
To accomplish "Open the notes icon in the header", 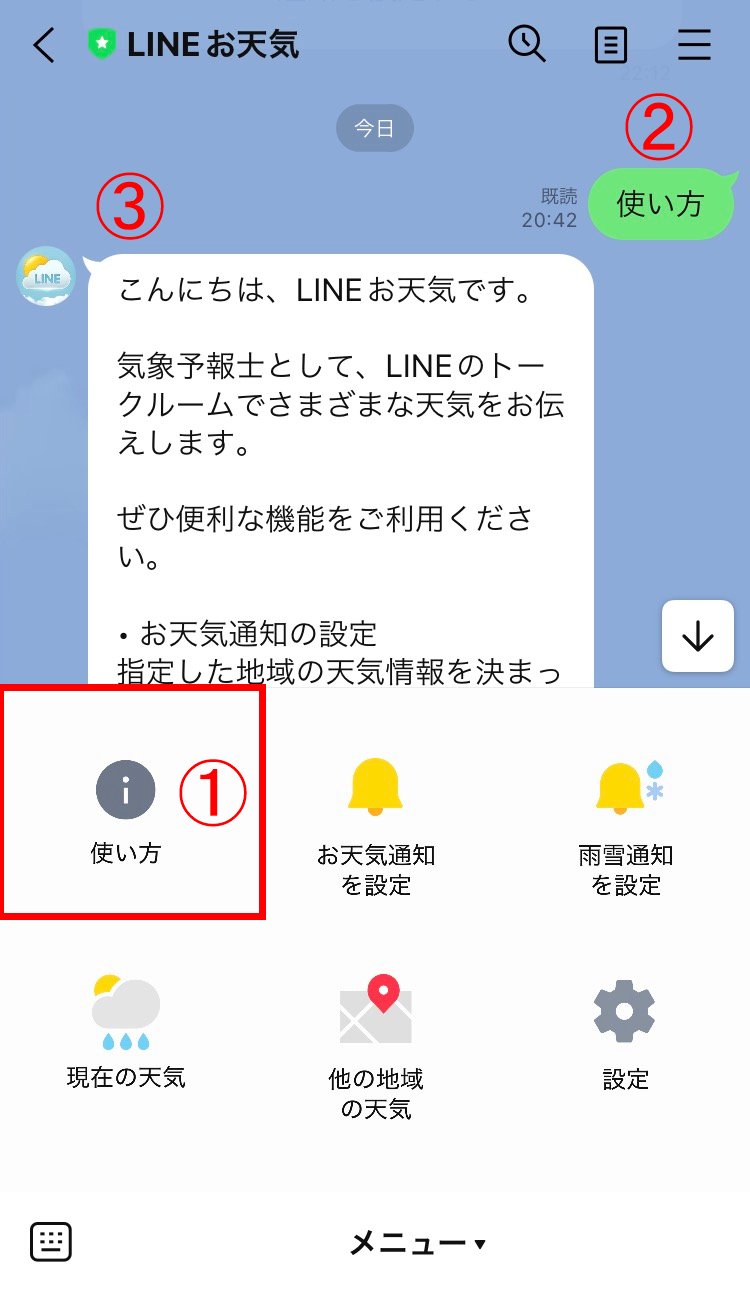I will click(611, 45).
